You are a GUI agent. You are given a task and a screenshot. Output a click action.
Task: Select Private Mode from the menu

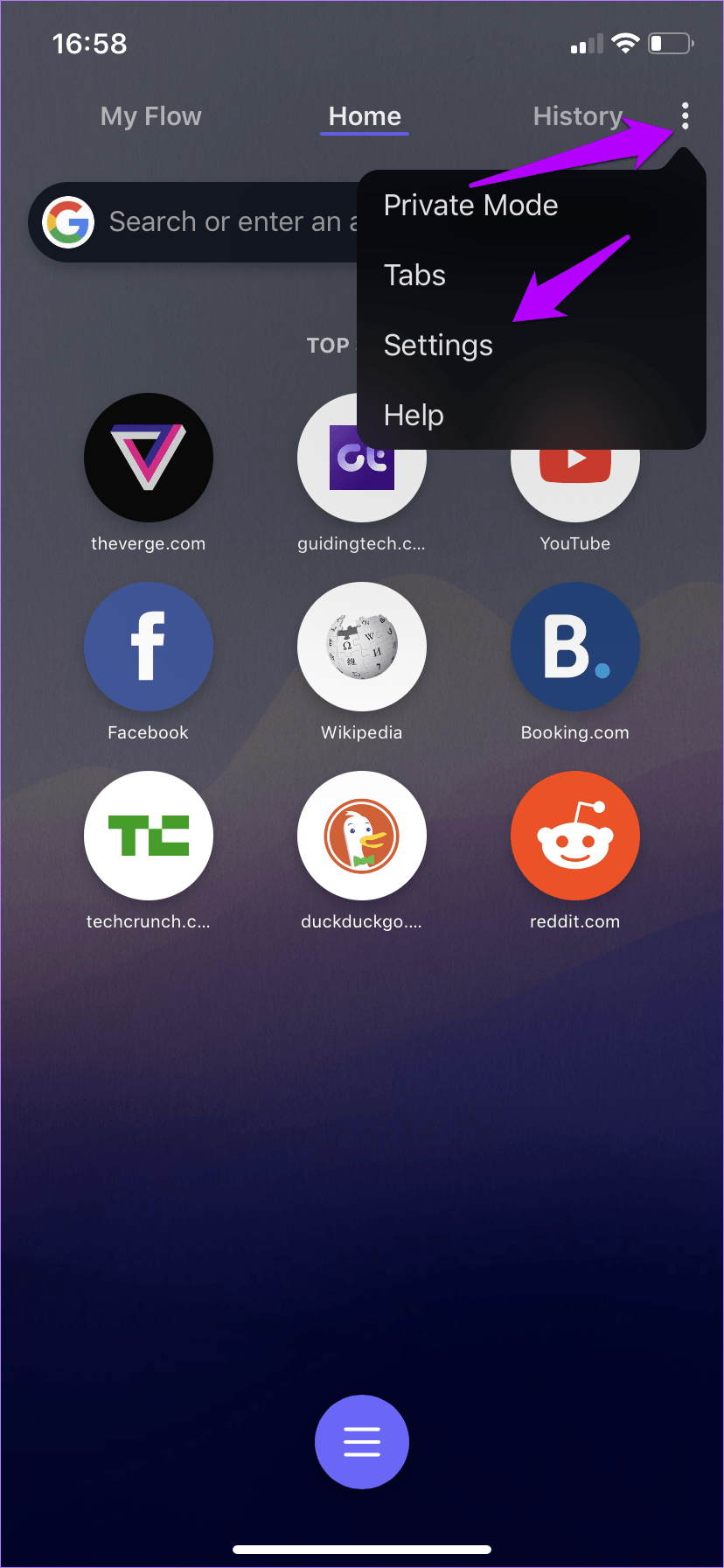click(x=470, y=206)
